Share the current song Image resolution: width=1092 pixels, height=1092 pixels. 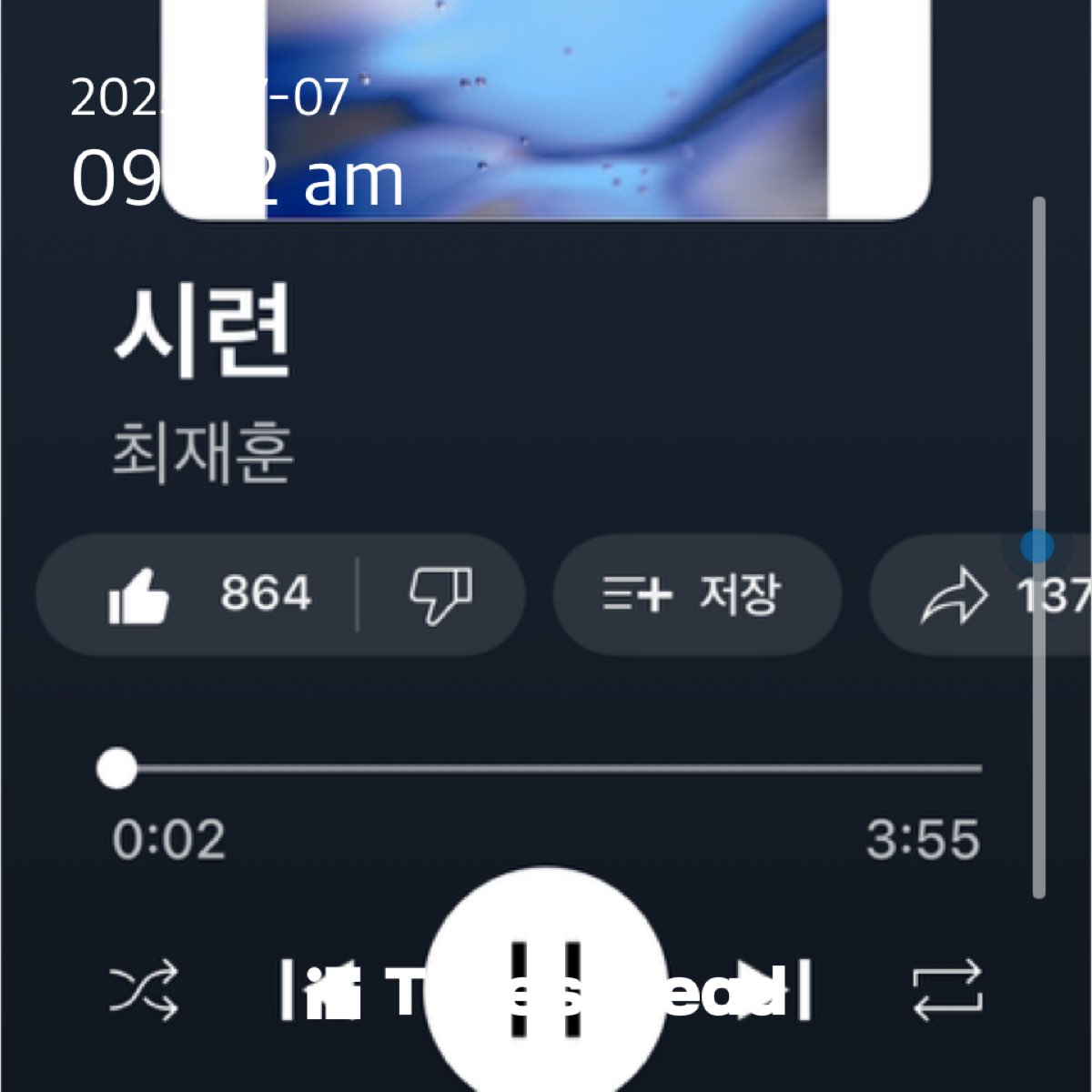(x=955, y=598)
